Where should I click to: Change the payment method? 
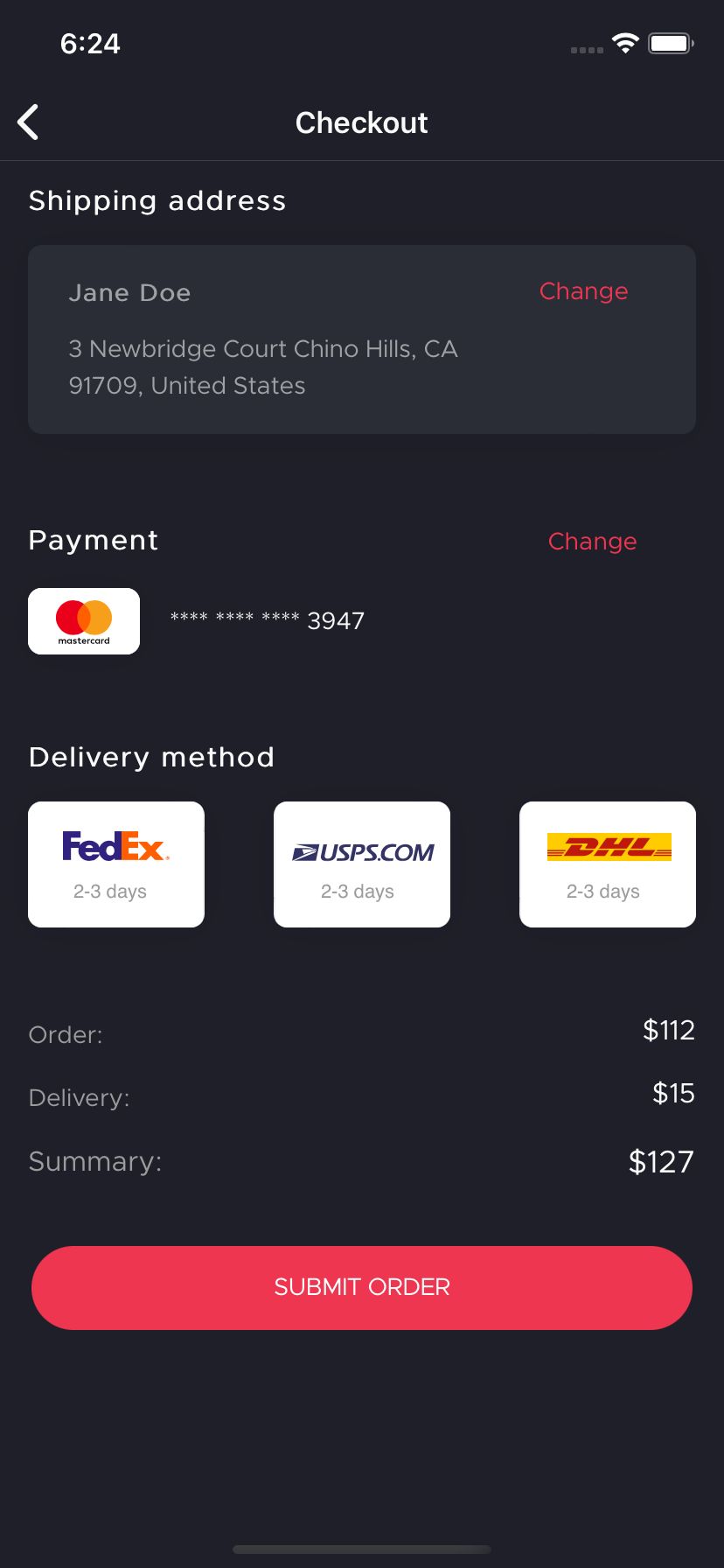pos(592,542)
